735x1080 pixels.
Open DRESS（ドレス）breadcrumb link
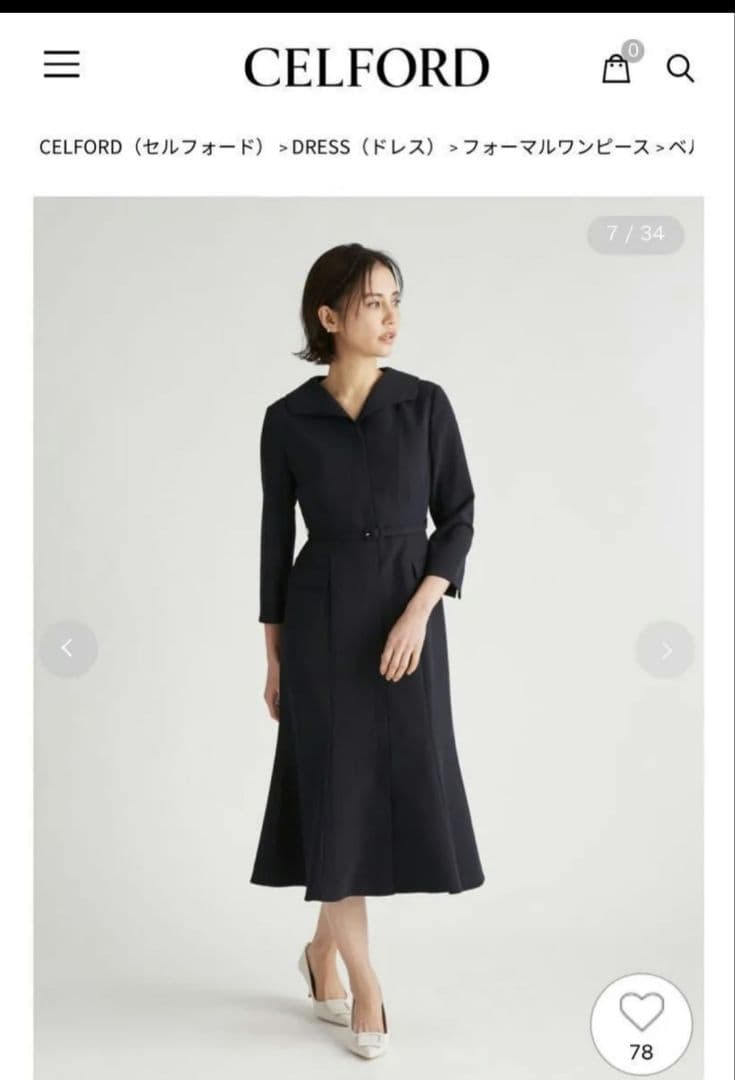(365, 147)
